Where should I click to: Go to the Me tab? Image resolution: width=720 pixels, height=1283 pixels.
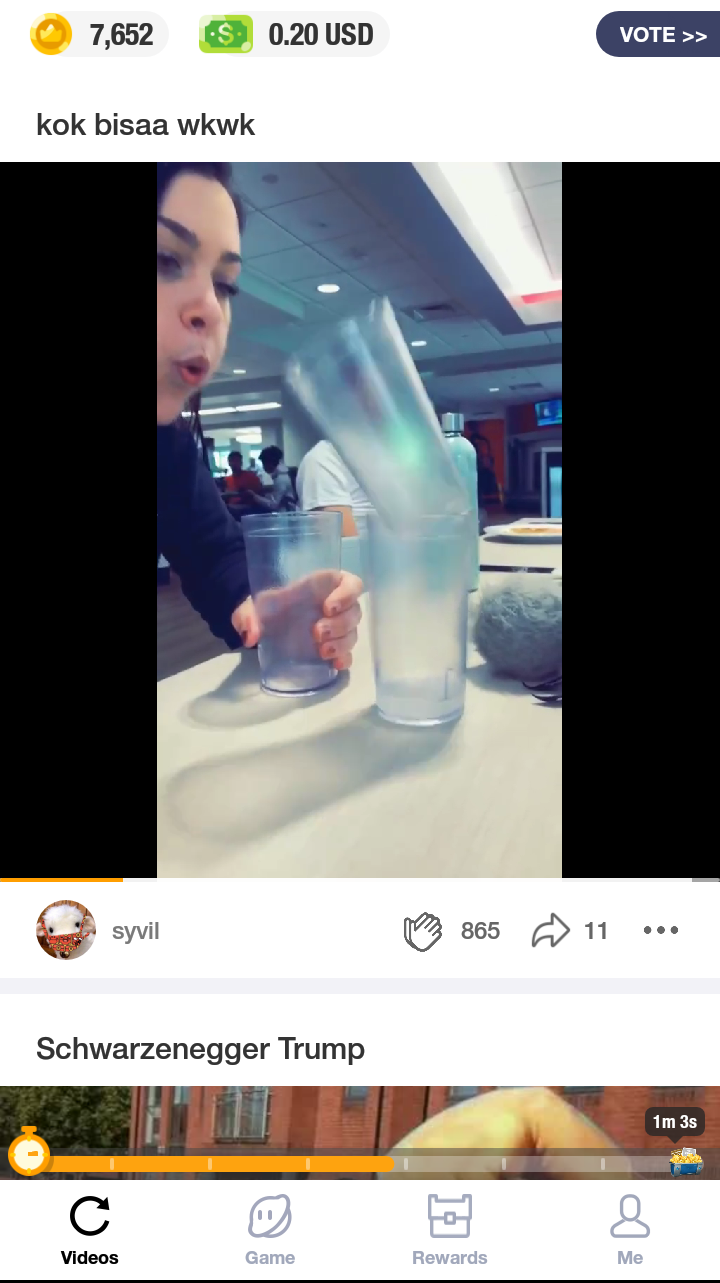tap(630, 1231)
